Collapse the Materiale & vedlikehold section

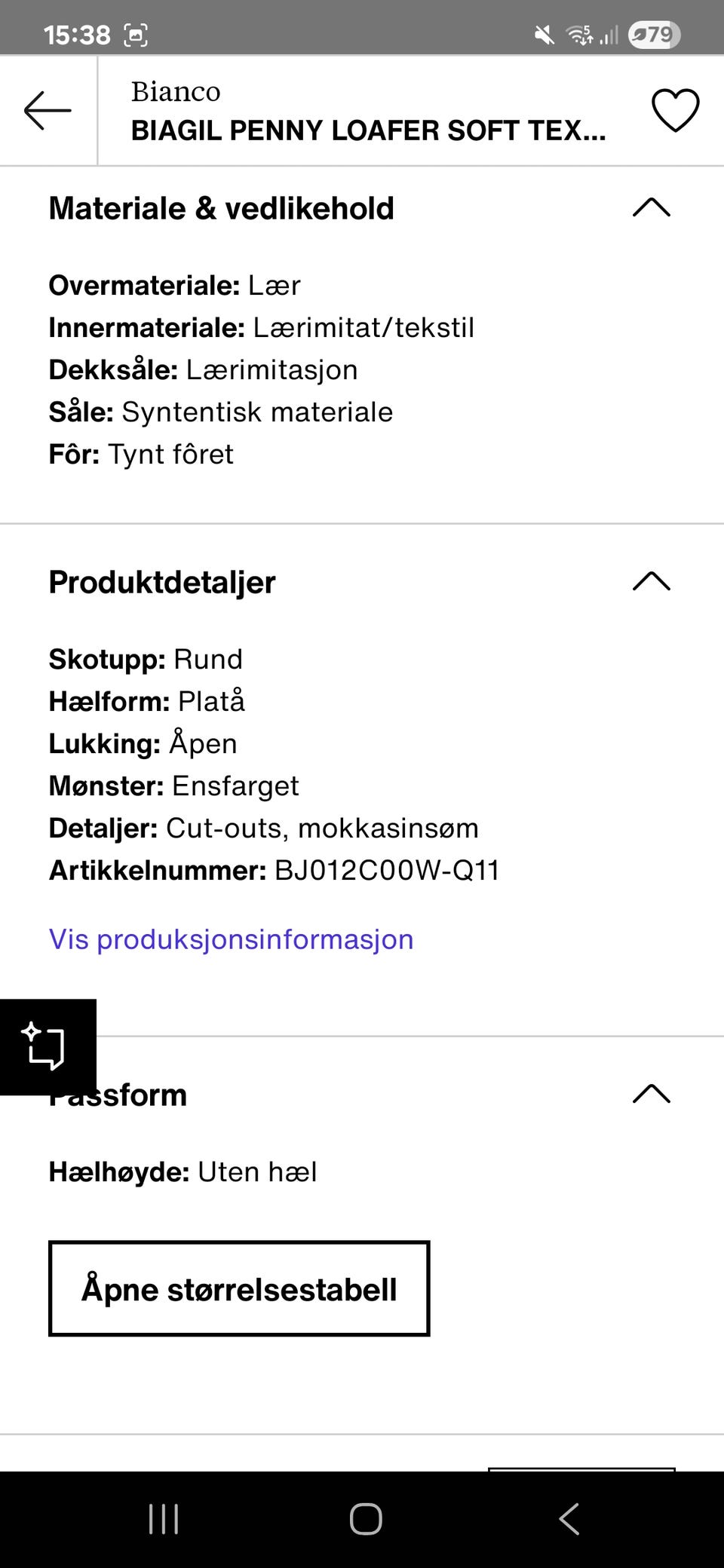tap(652, 207)
